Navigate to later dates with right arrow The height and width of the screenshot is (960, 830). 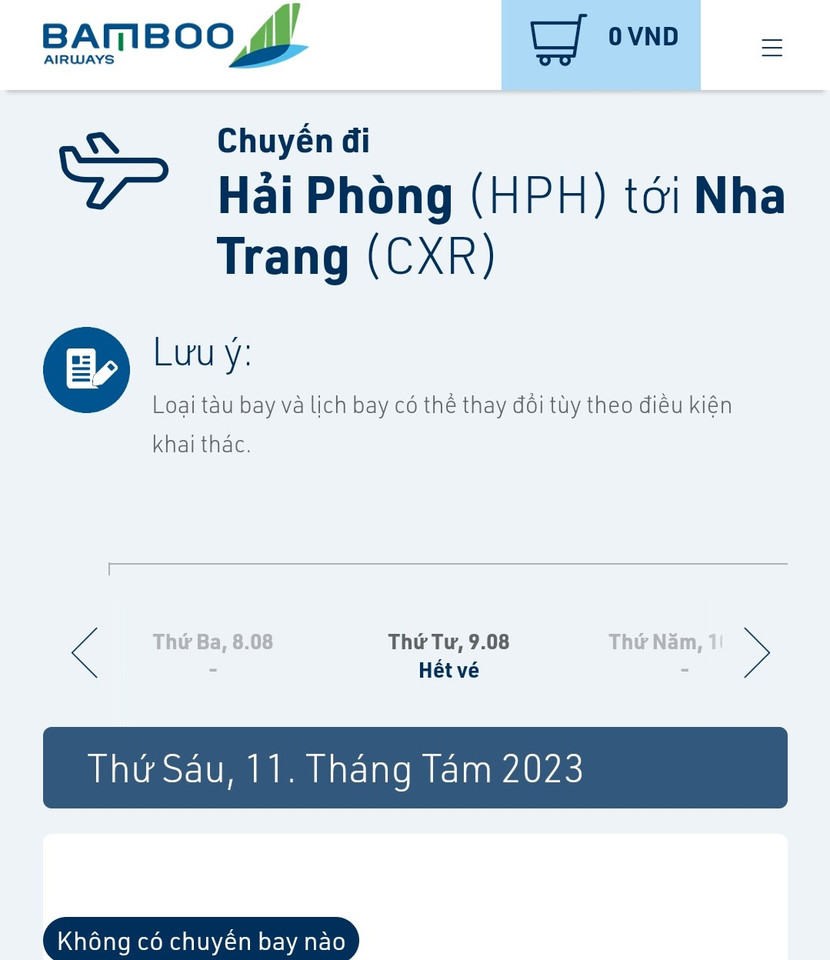[757, 652]
